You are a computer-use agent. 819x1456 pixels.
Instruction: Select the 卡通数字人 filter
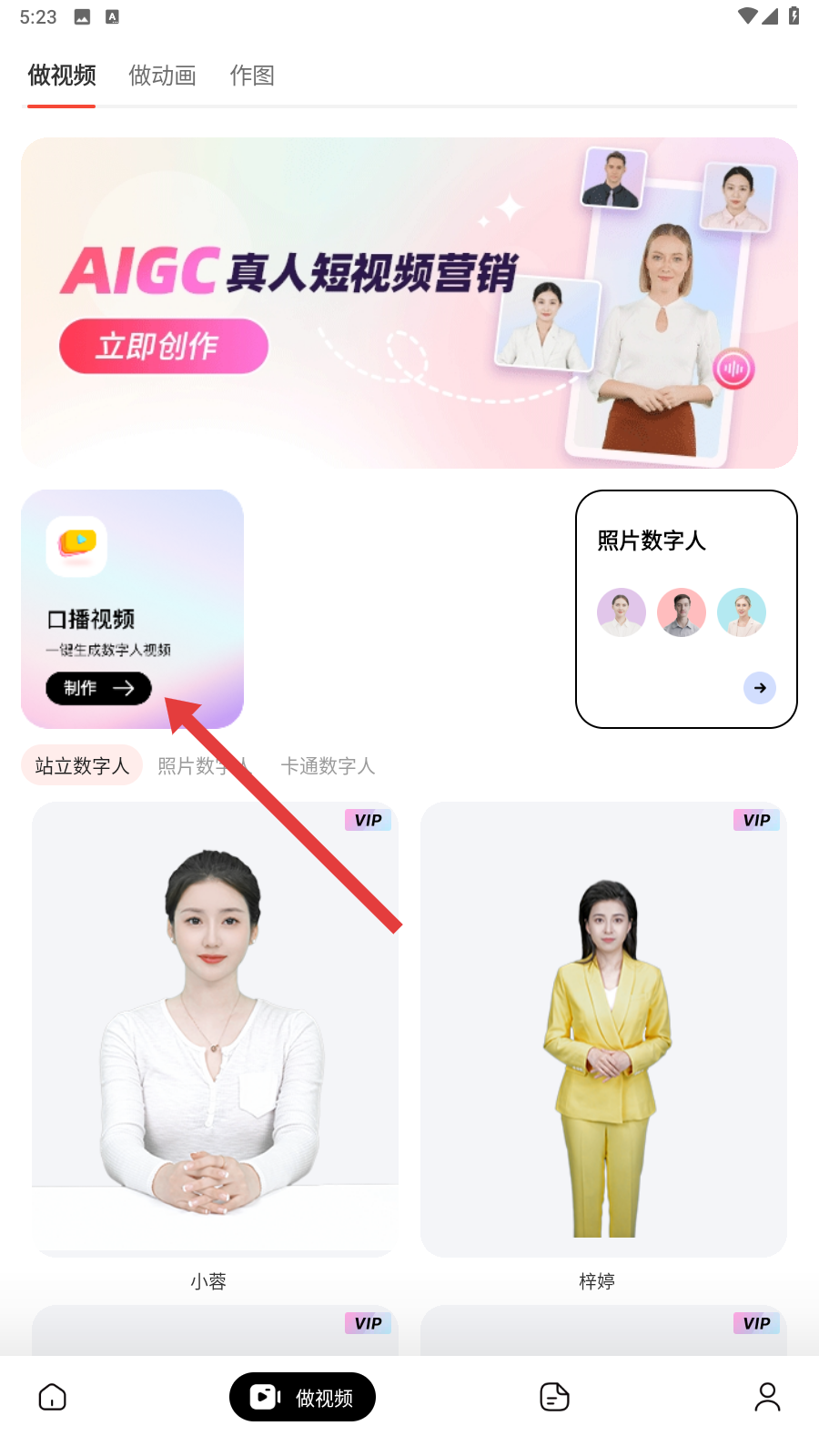(328, 765)
